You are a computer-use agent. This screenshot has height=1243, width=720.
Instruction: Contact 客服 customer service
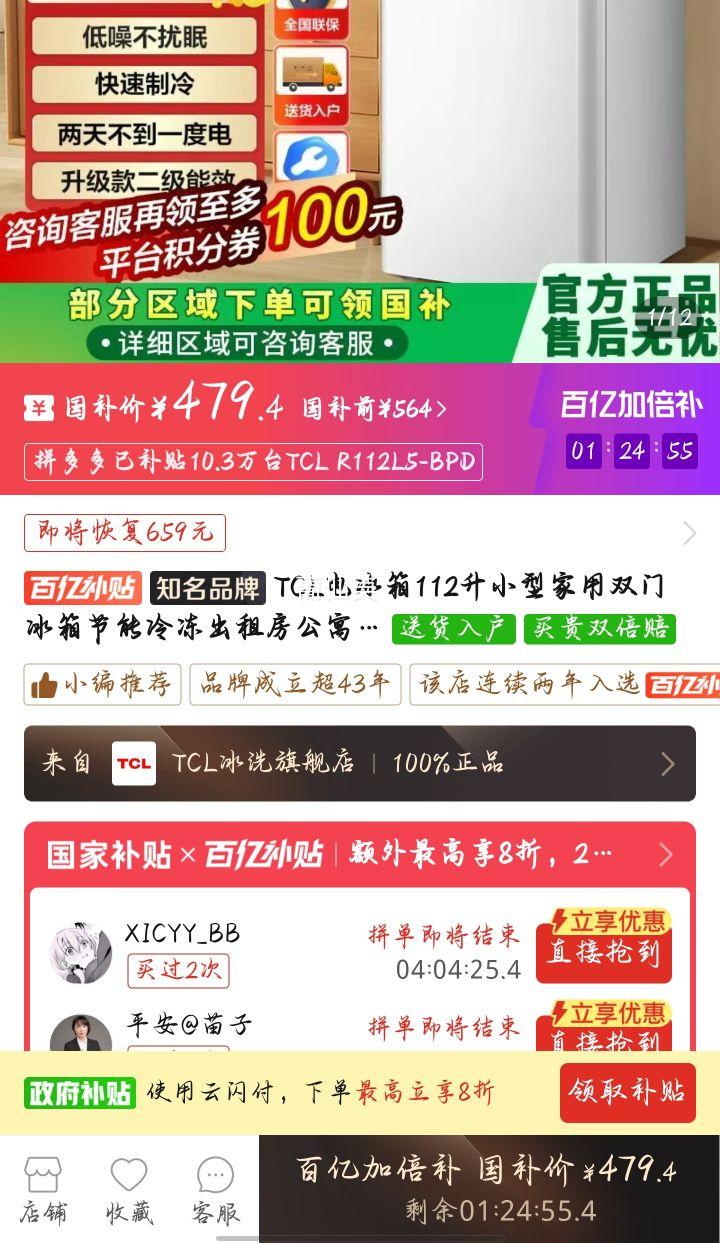point(215,1190)
